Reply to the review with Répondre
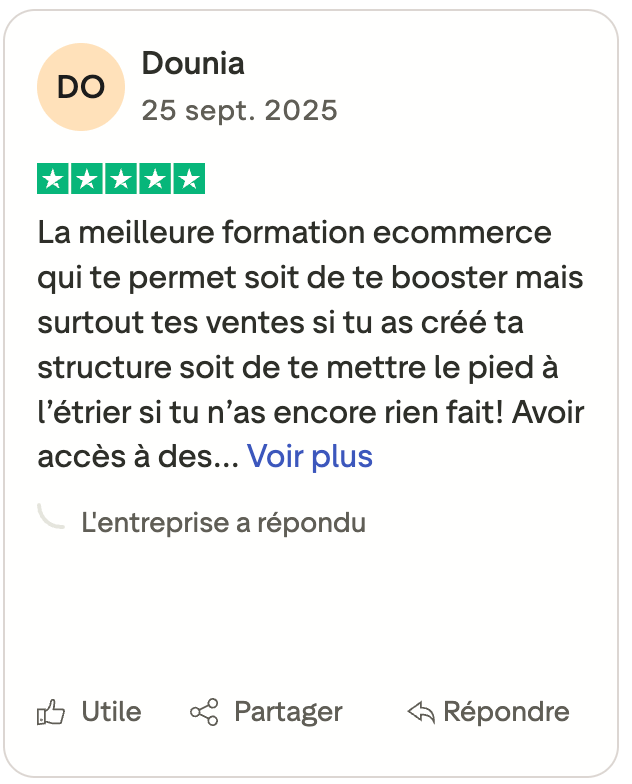 (x=488, y=712)
